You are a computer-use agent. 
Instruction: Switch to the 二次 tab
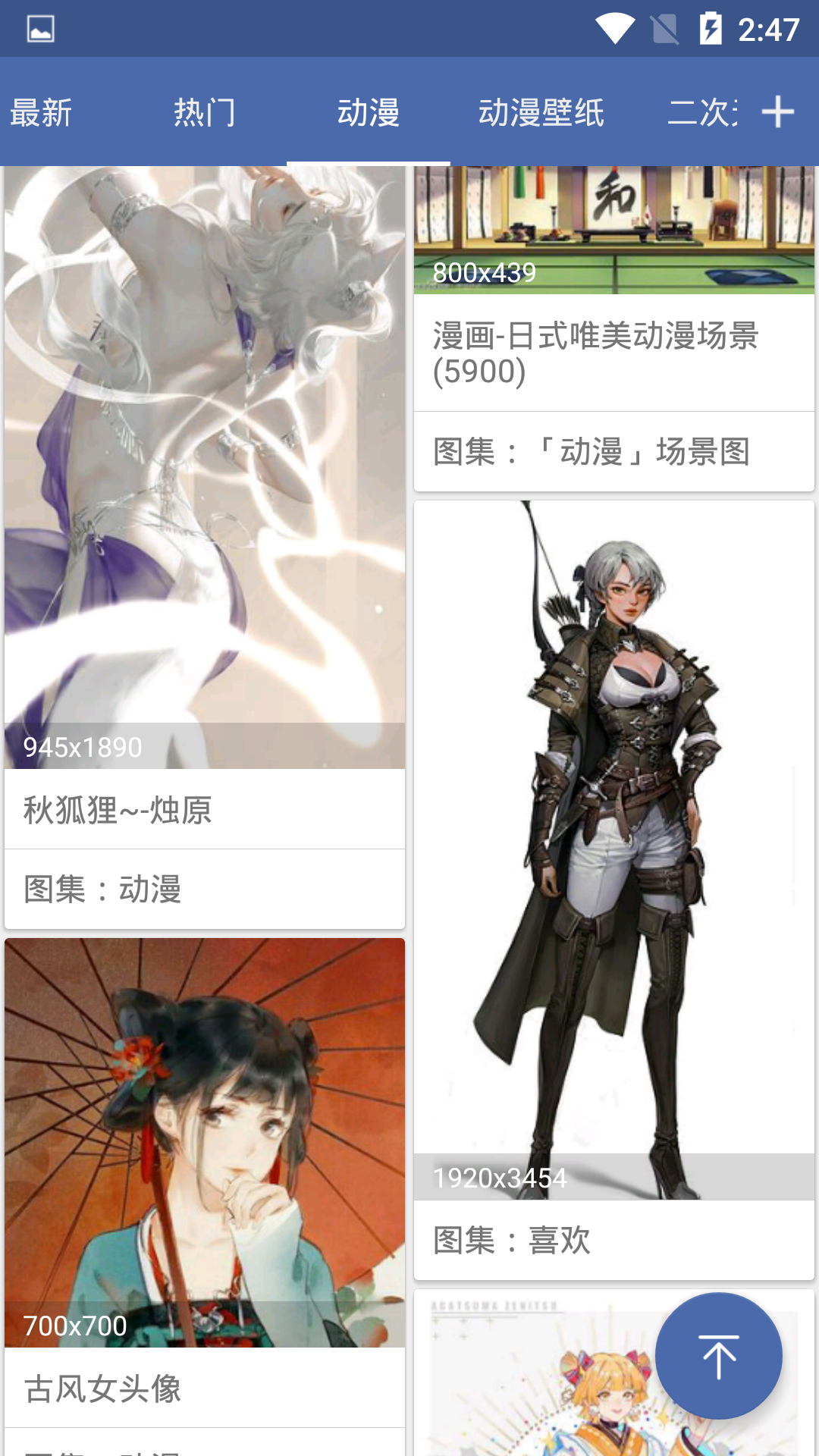[701, 112]
